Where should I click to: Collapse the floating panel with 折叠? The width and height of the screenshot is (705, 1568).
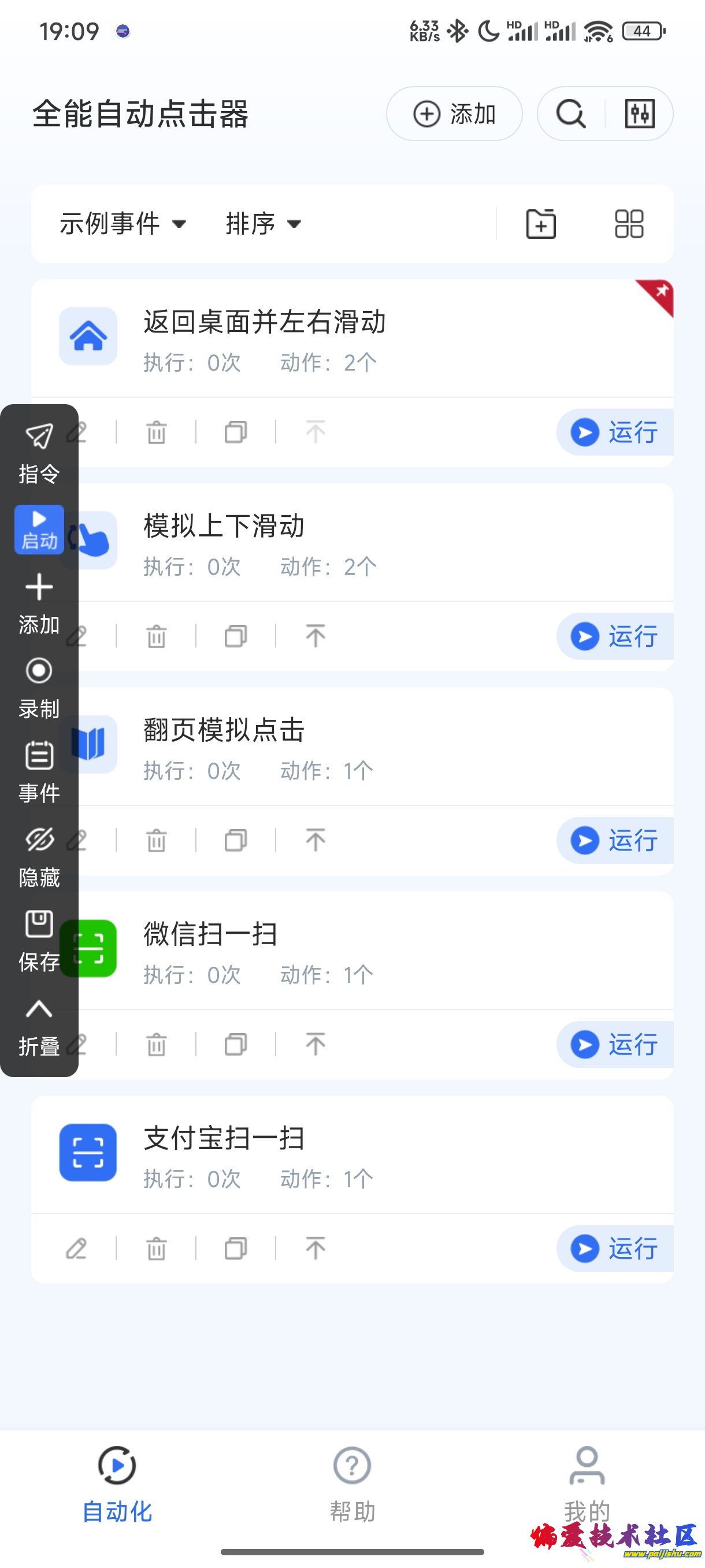coord(39,1025)
